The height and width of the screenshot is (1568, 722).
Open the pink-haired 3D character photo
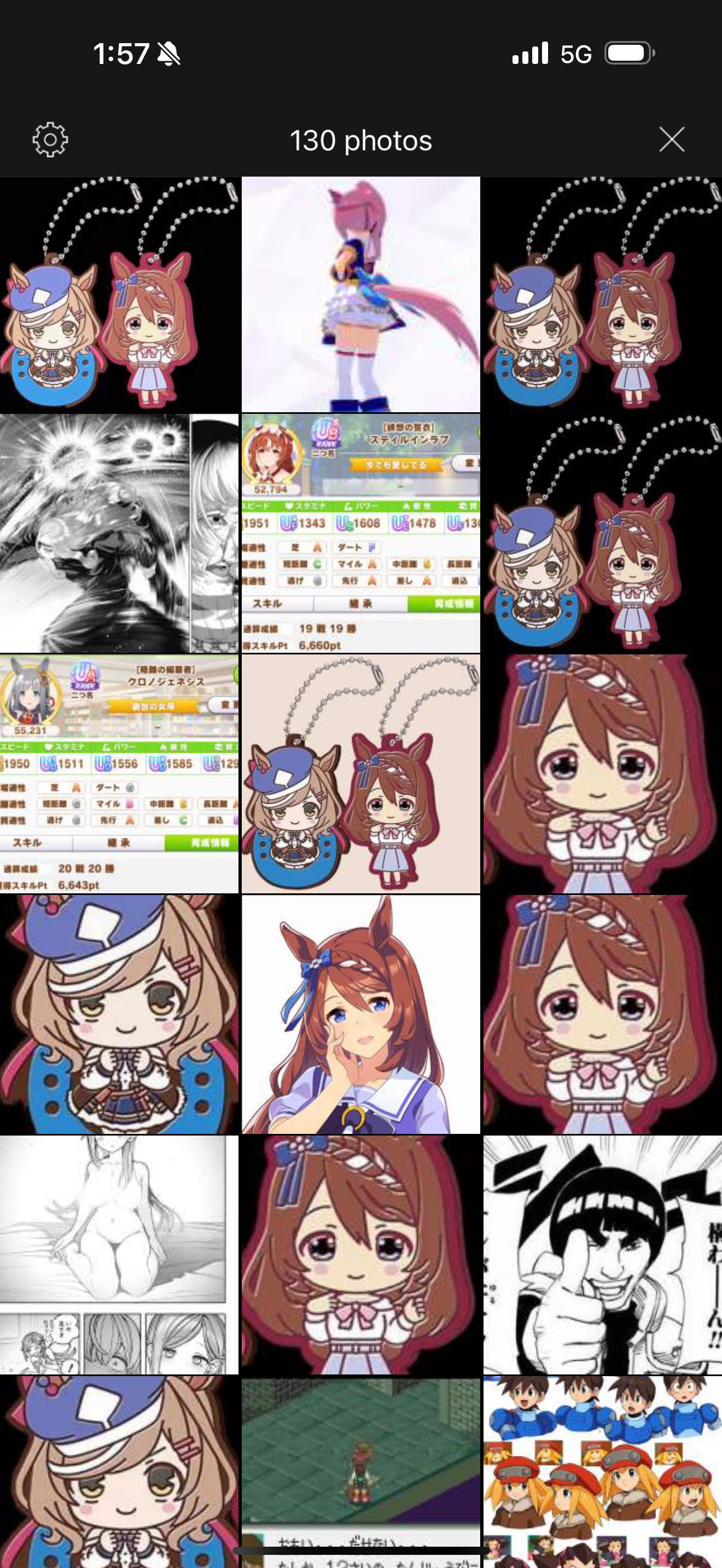tap(361, 295)
